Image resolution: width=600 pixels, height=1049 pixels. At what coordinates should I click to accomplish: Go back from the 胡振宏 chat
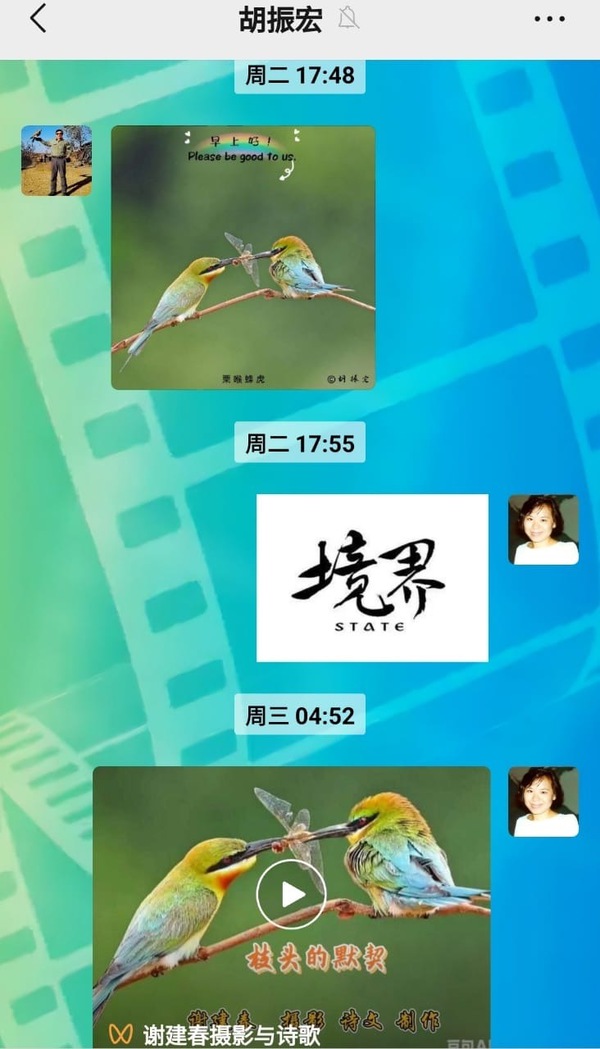38,18
